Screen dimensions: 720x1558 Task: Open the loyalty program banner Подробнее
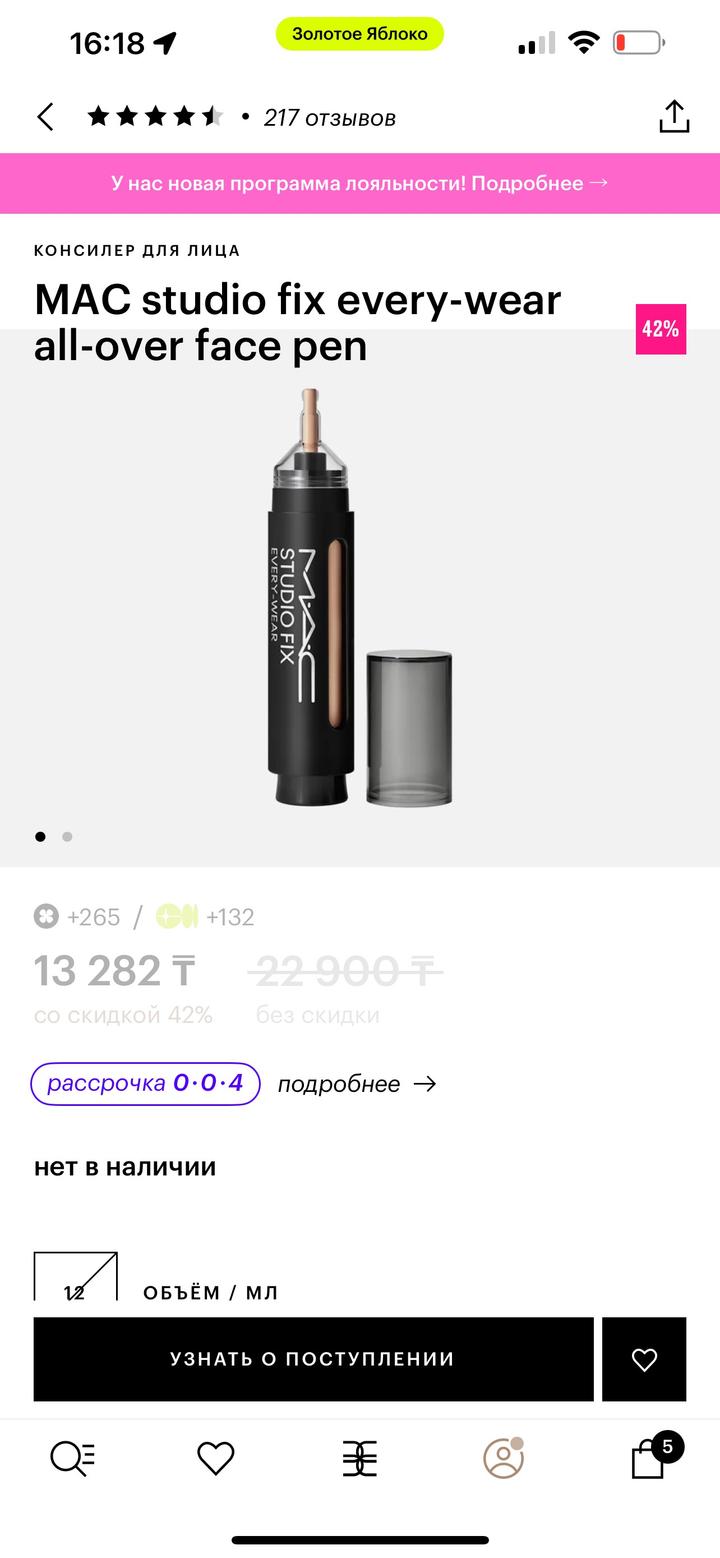coord(360,183)
